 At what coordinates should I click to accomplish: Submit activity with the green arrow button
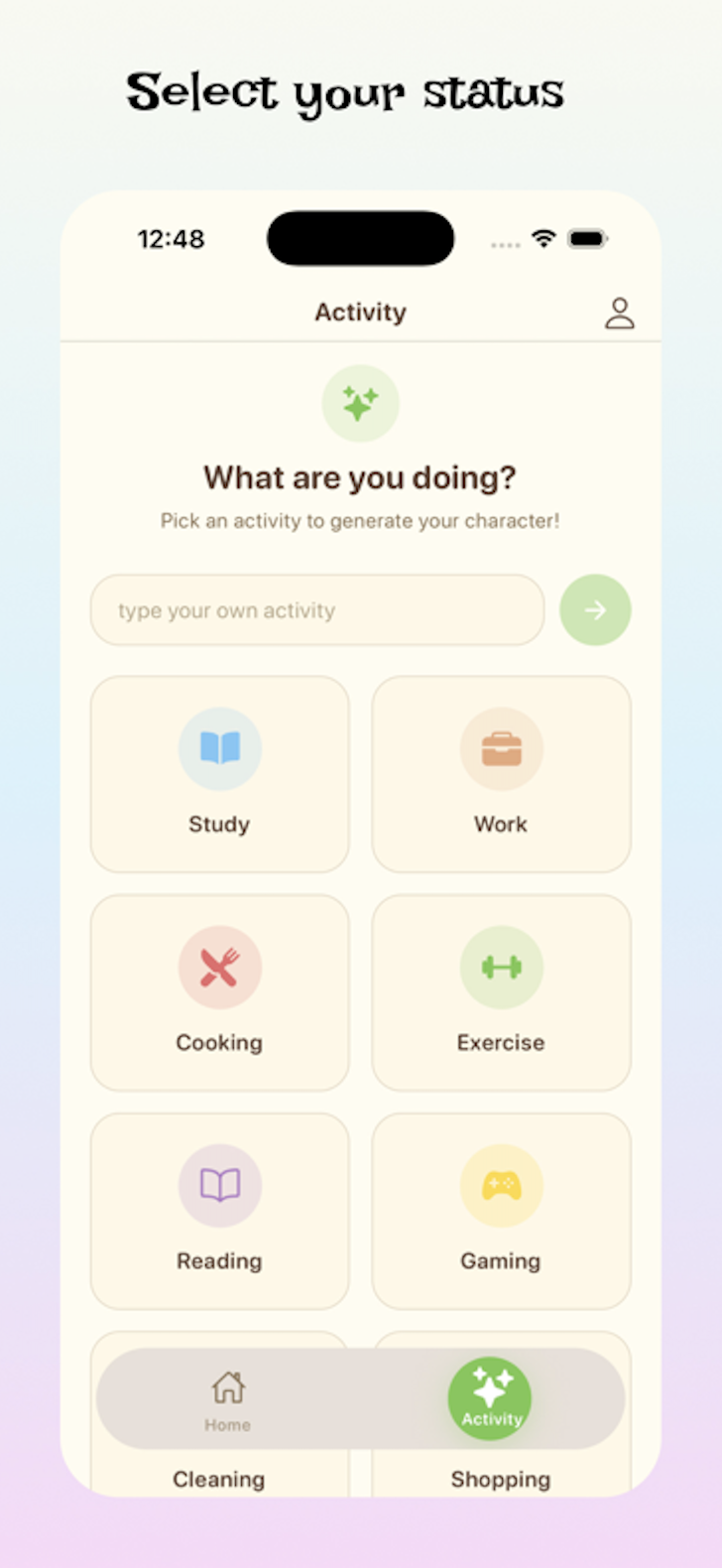click(x=595, y=609)
